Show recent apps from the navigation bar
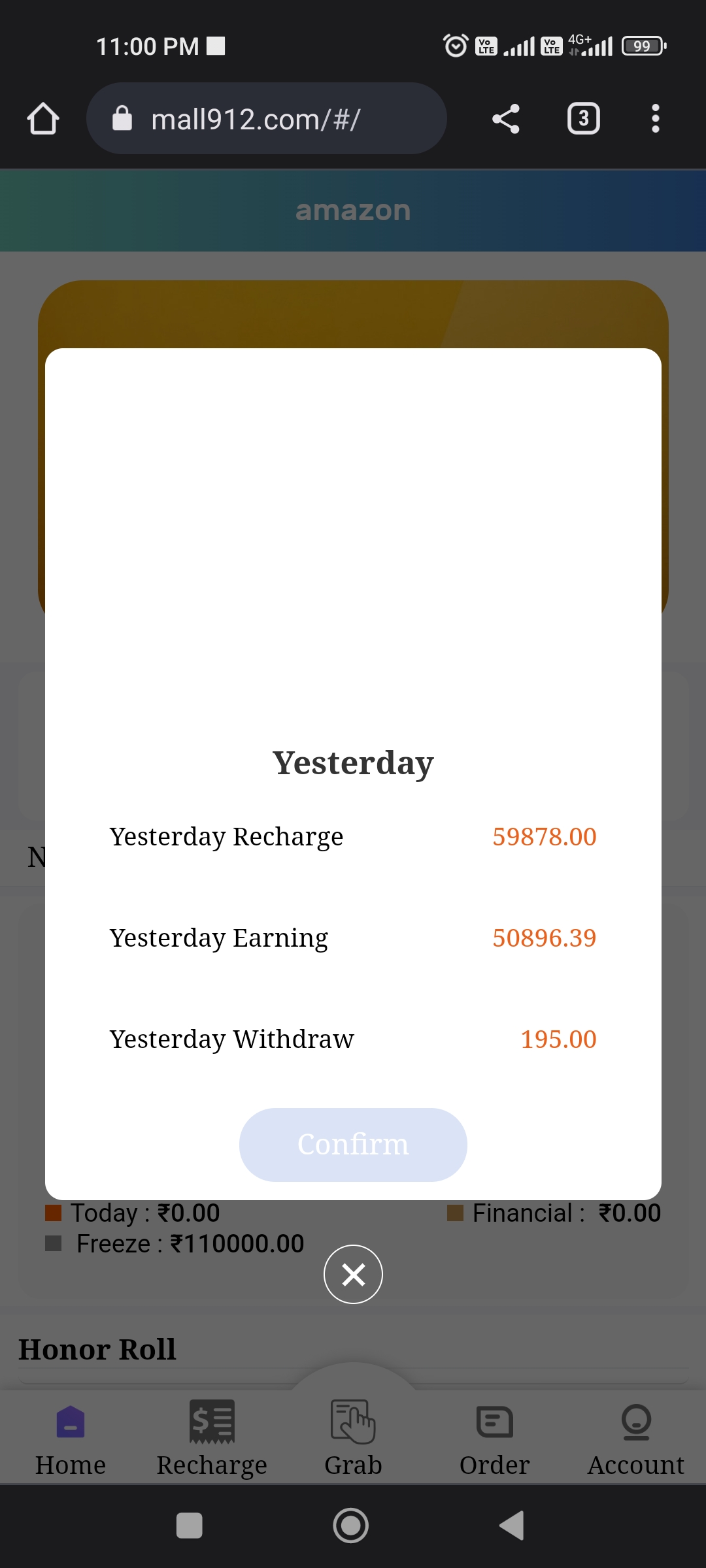 [190, 1526]
